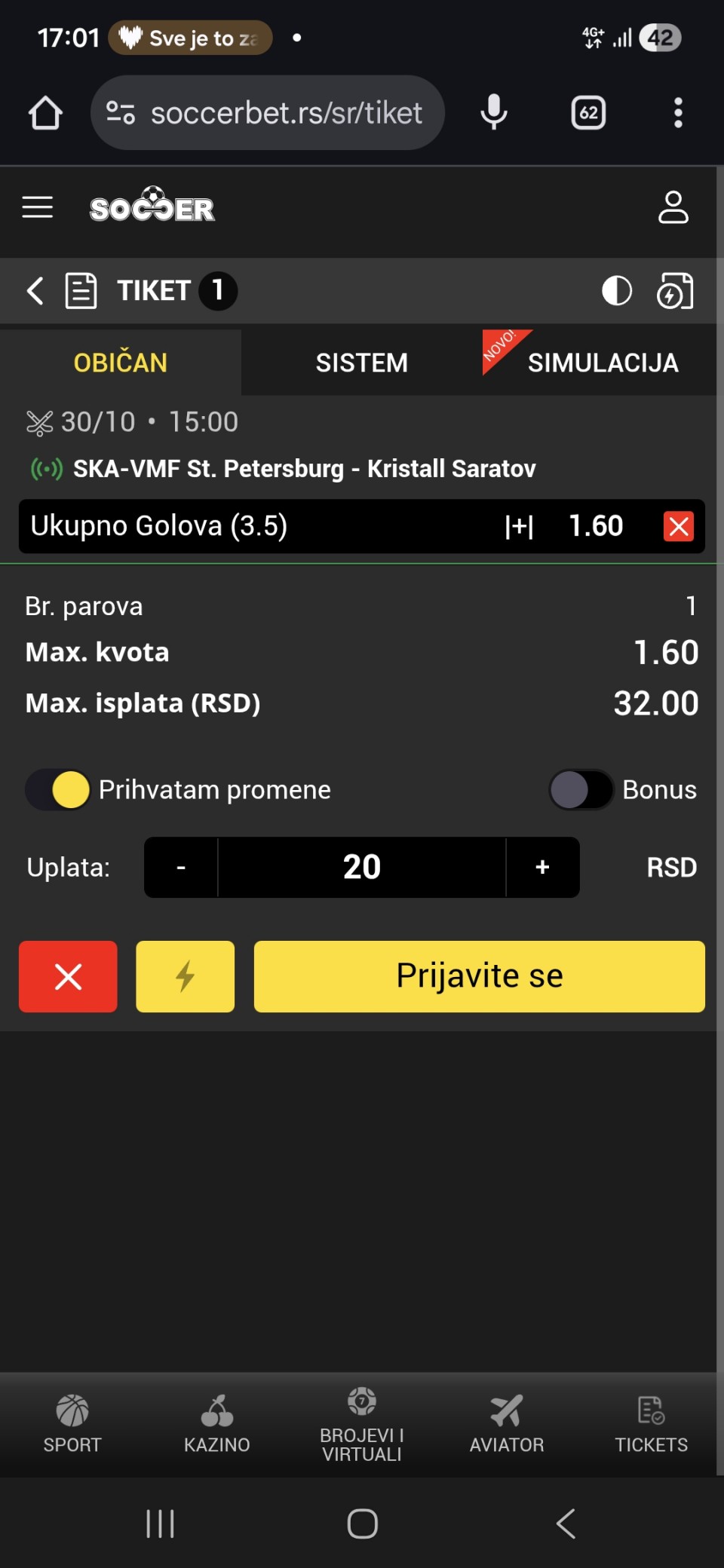
Task: Launch the AVIATOR game section
Action: coord(507,1423)
